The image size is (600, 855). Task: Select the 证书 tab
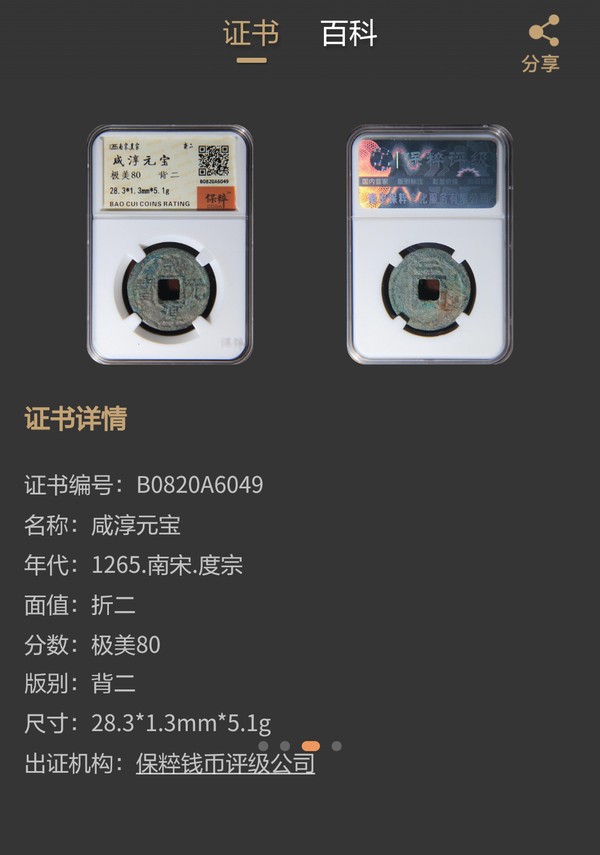[251, 34]
